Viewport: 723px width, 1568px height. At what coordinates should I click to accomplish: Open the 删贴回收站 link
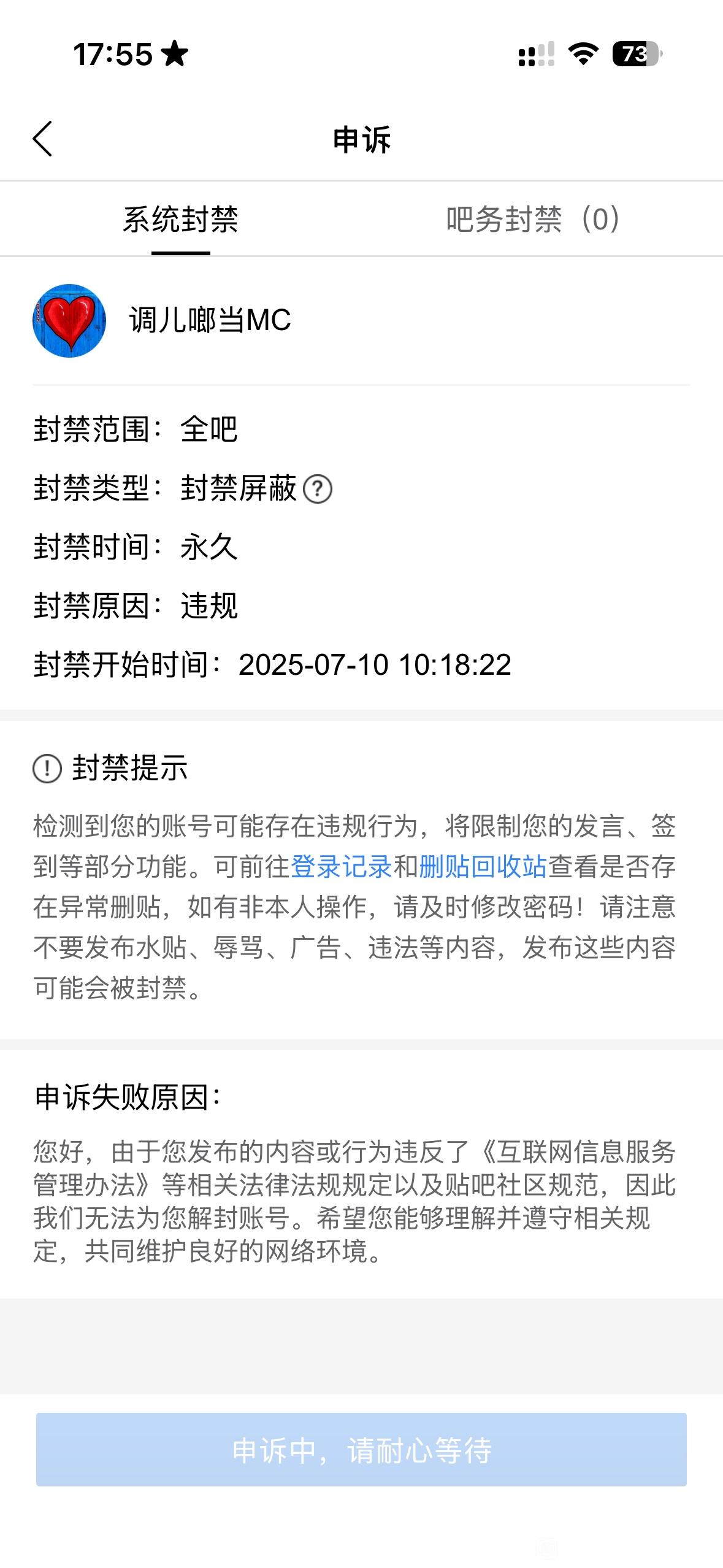click(483, 867)
